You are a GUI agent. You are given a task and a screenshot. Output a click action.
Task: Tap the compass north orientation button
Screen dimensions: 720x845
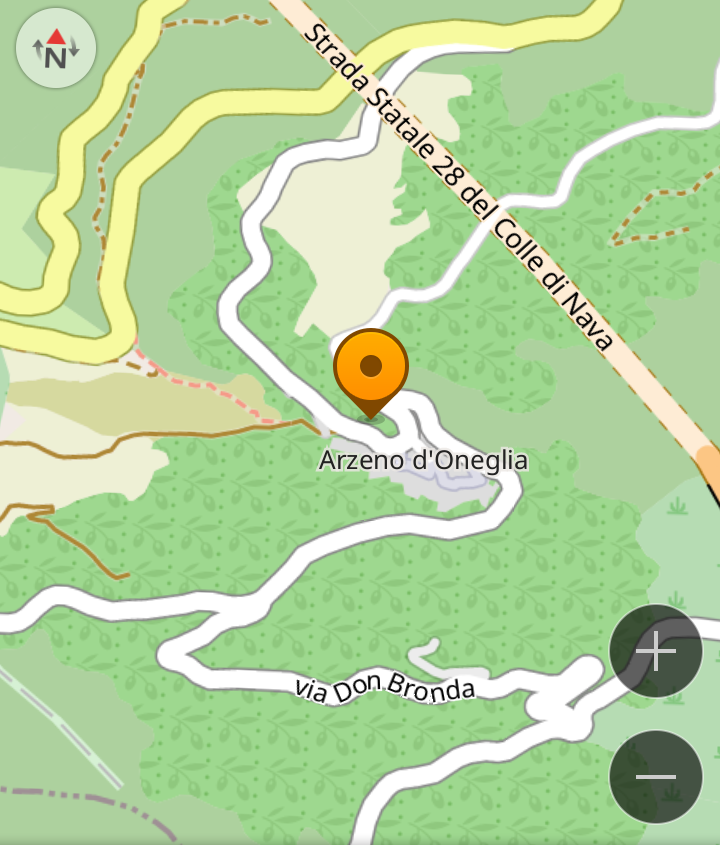[56, 48]
